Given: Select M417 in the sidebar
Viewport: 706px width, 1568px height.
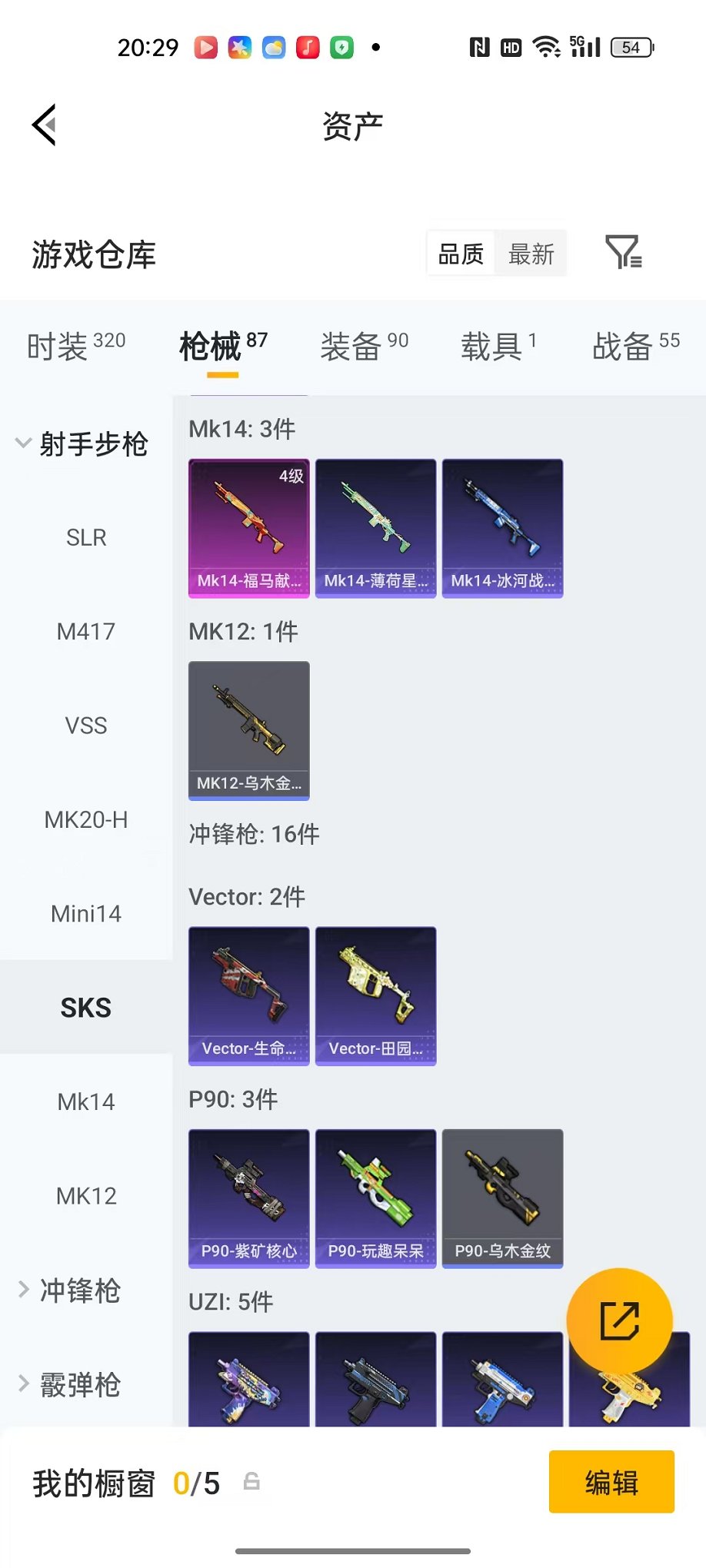Looking at the screenshot, I should point(86,631).
